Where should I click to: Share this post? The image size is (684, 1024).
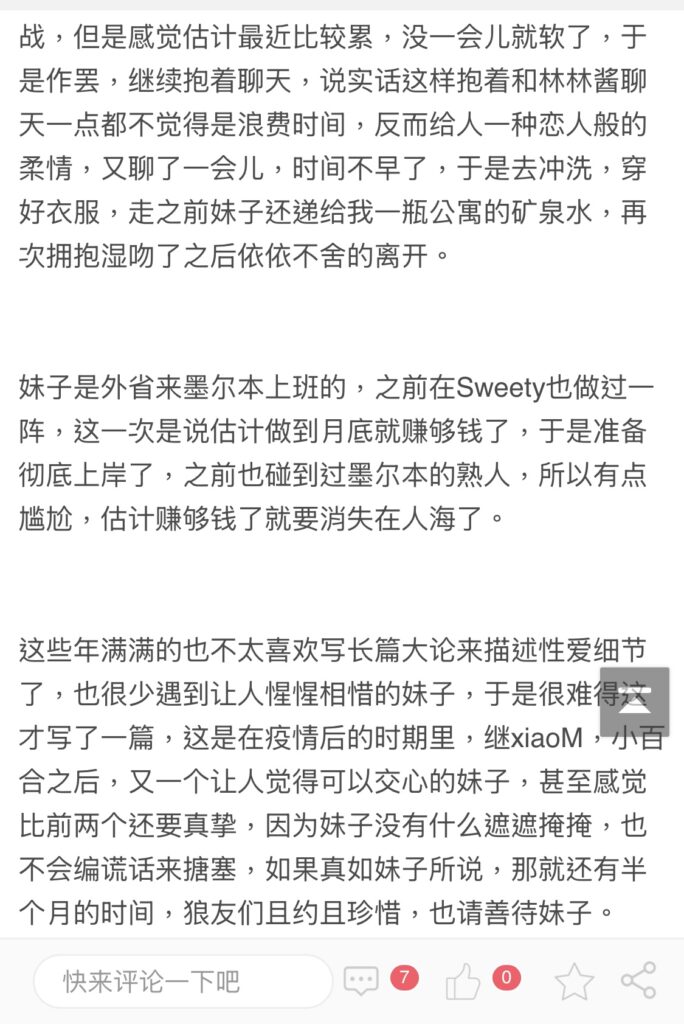638,981
